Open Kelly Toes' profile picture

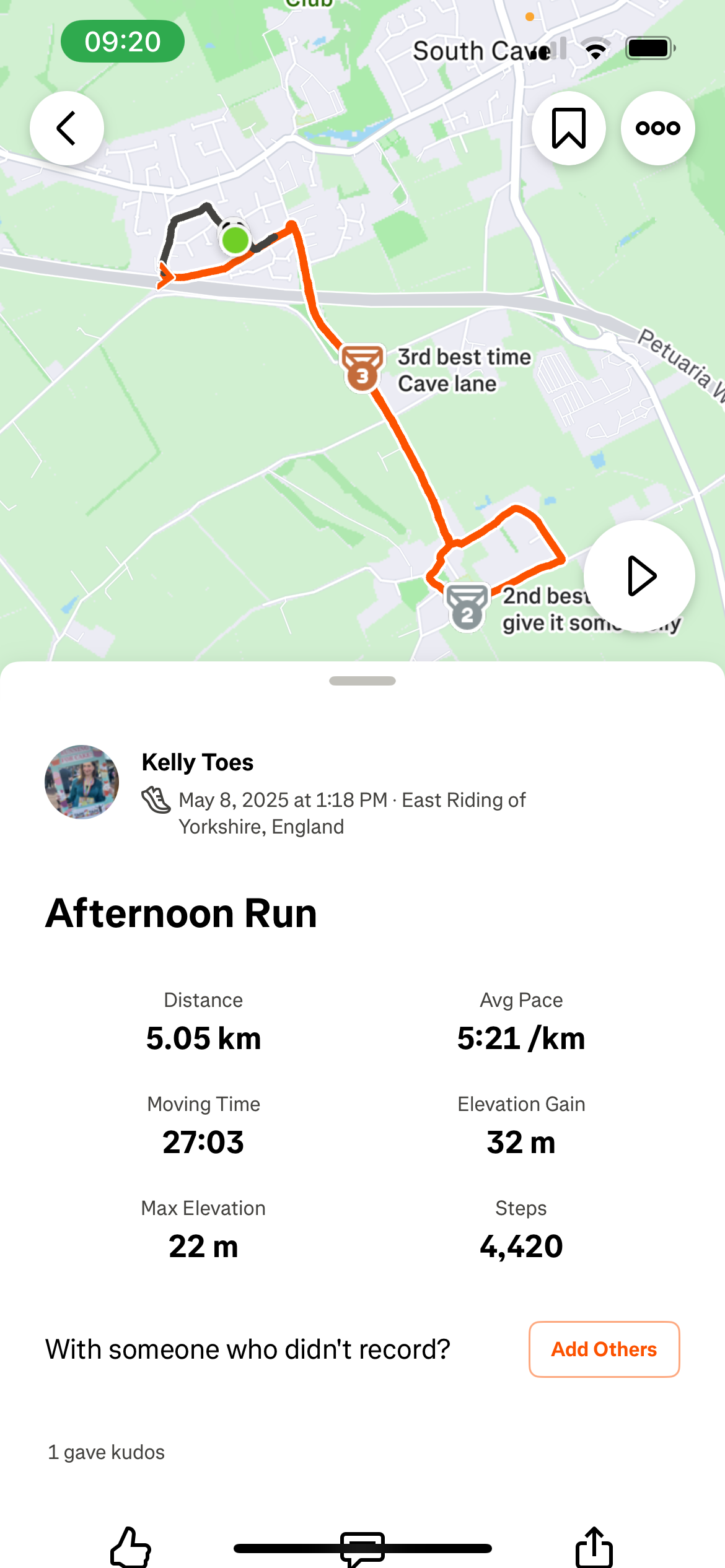82,782
